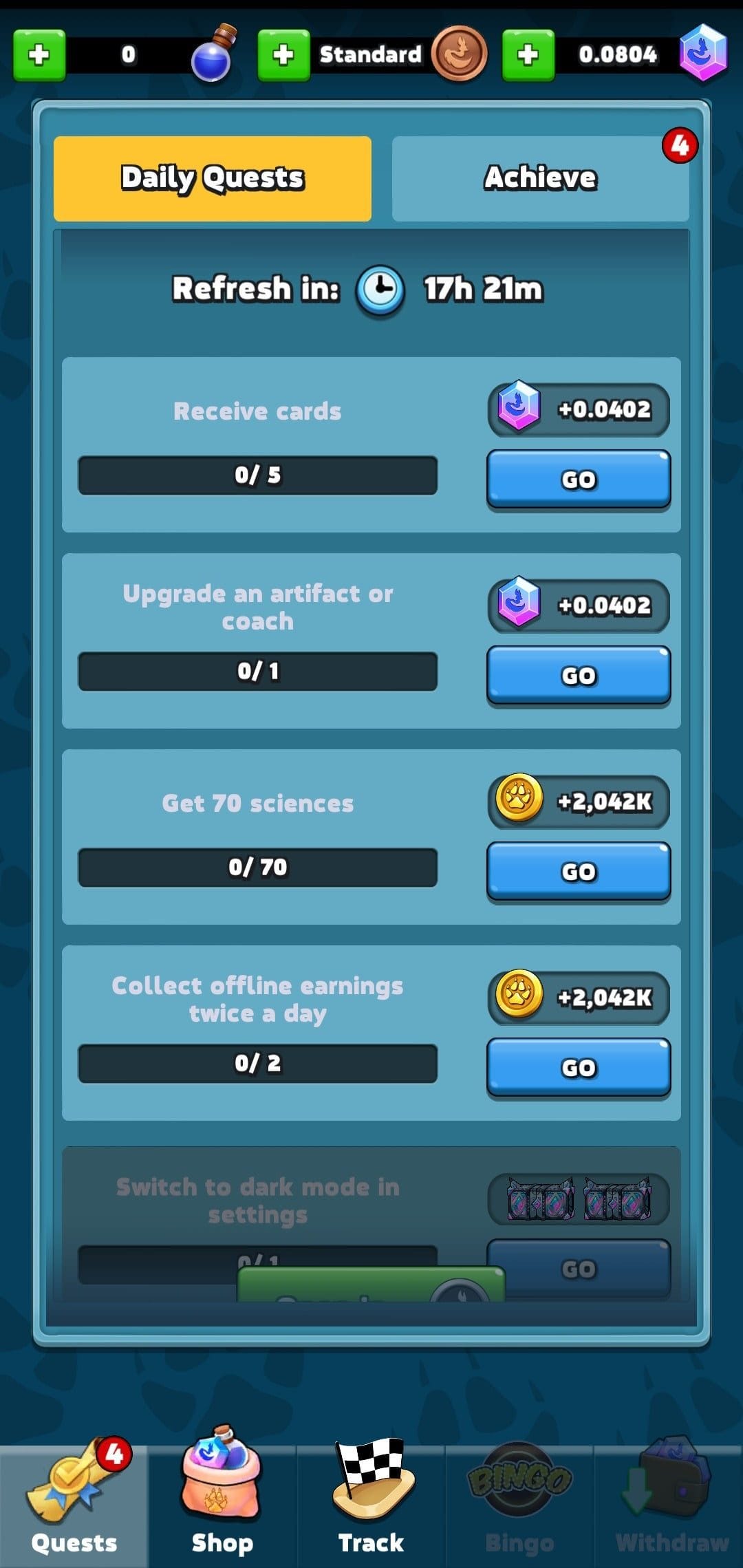Switch to the Achieve tab
Screen dimensions: 743x1568
tap(540, 178)
